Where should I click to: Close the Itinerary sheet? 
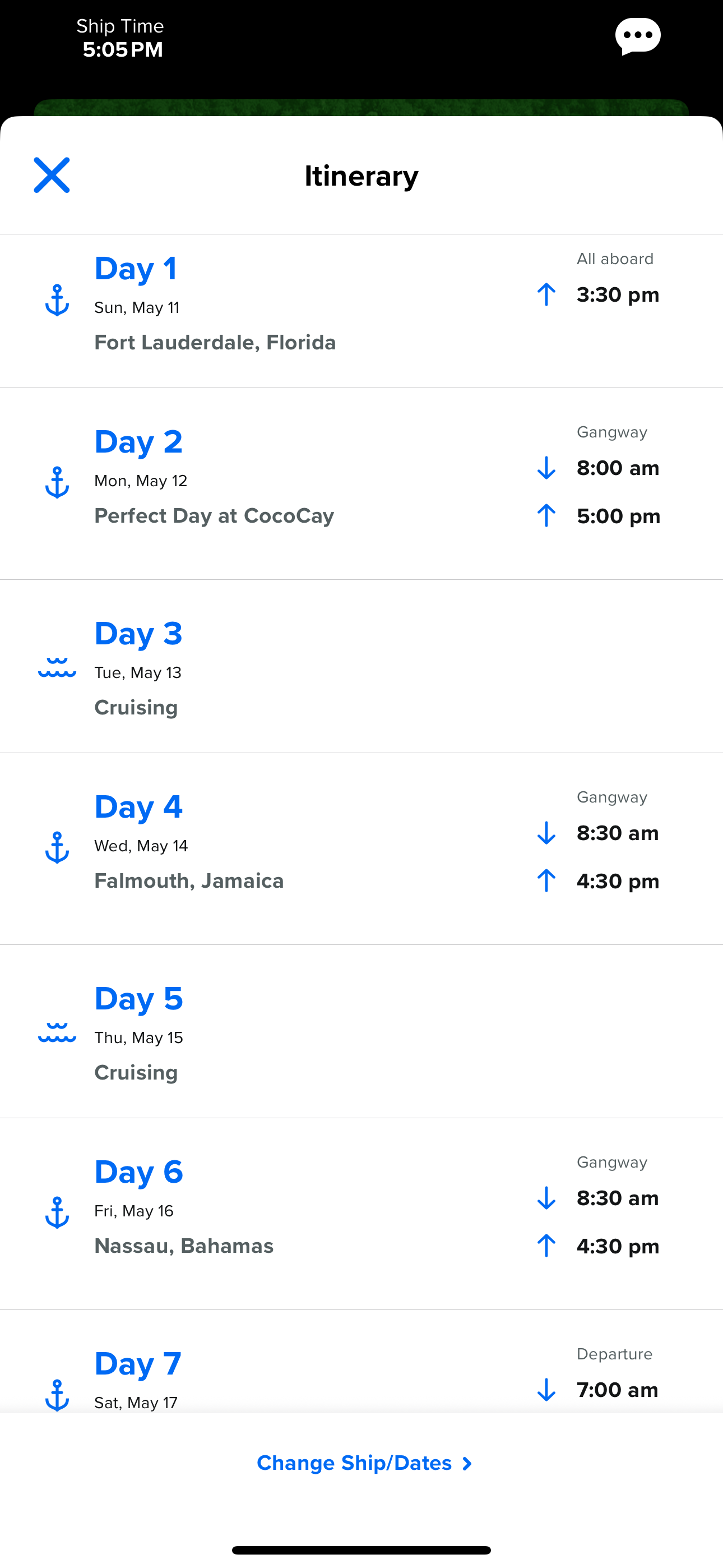[52, 176]
